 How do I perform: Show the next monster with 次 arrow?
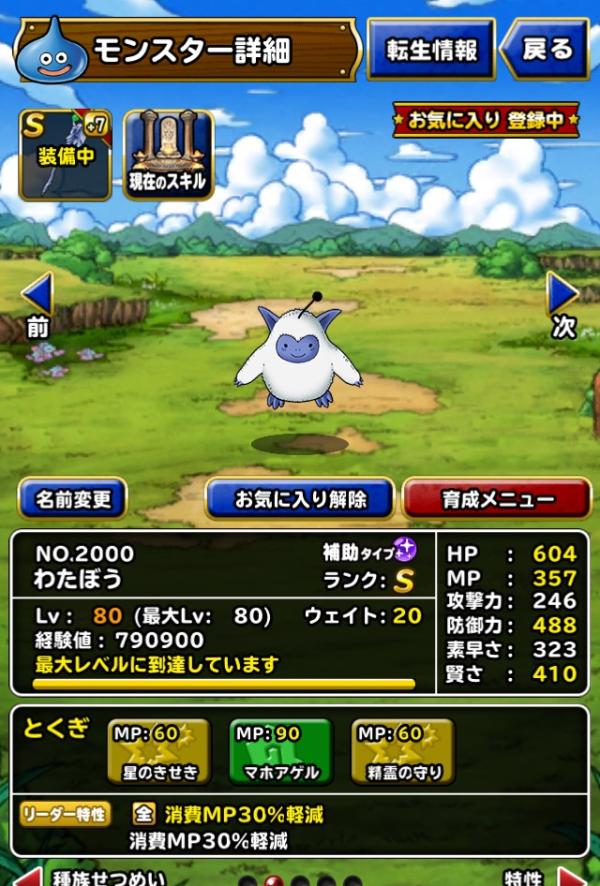click(x=563, y=300)
